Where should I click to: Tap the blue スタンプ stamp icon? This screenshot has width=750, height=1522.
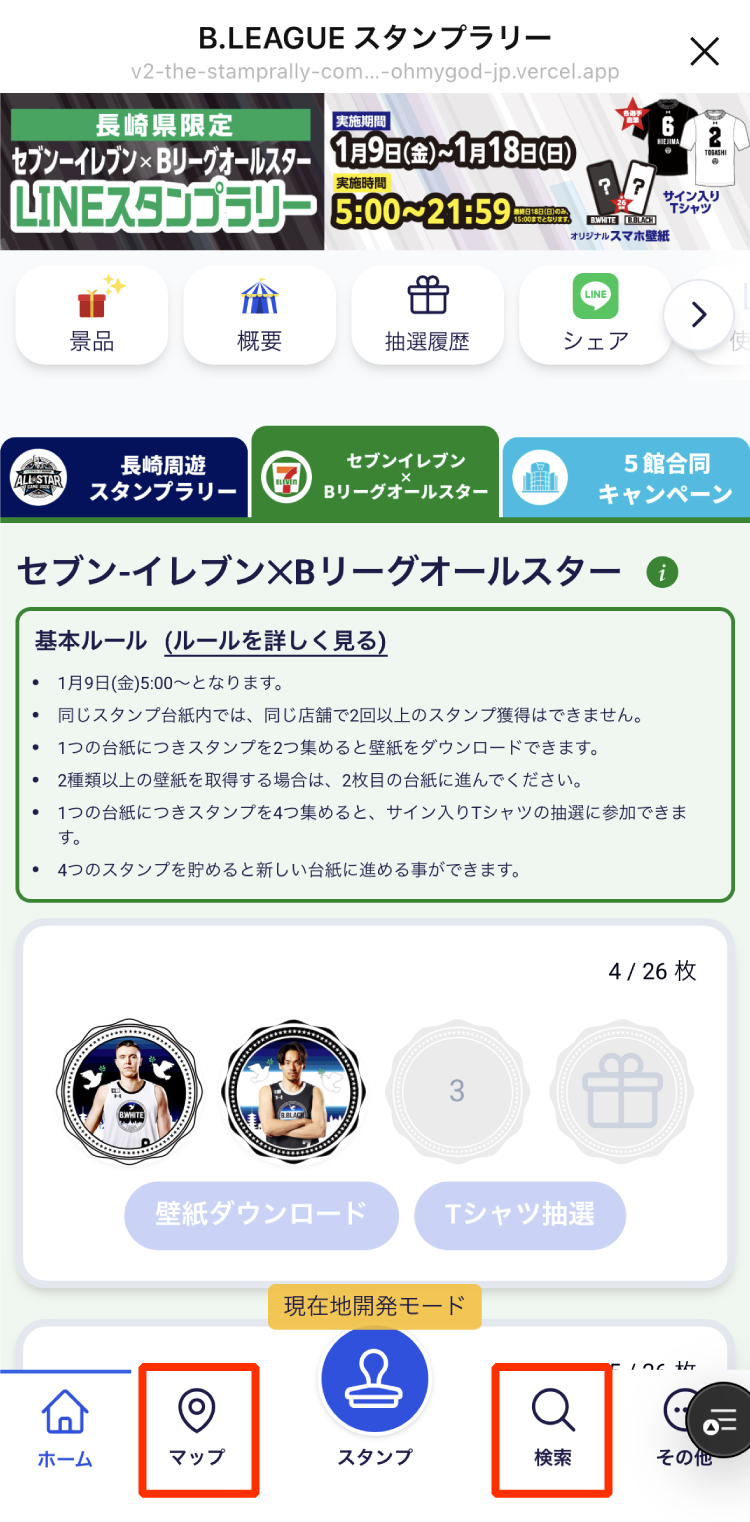click(374, 1378)
